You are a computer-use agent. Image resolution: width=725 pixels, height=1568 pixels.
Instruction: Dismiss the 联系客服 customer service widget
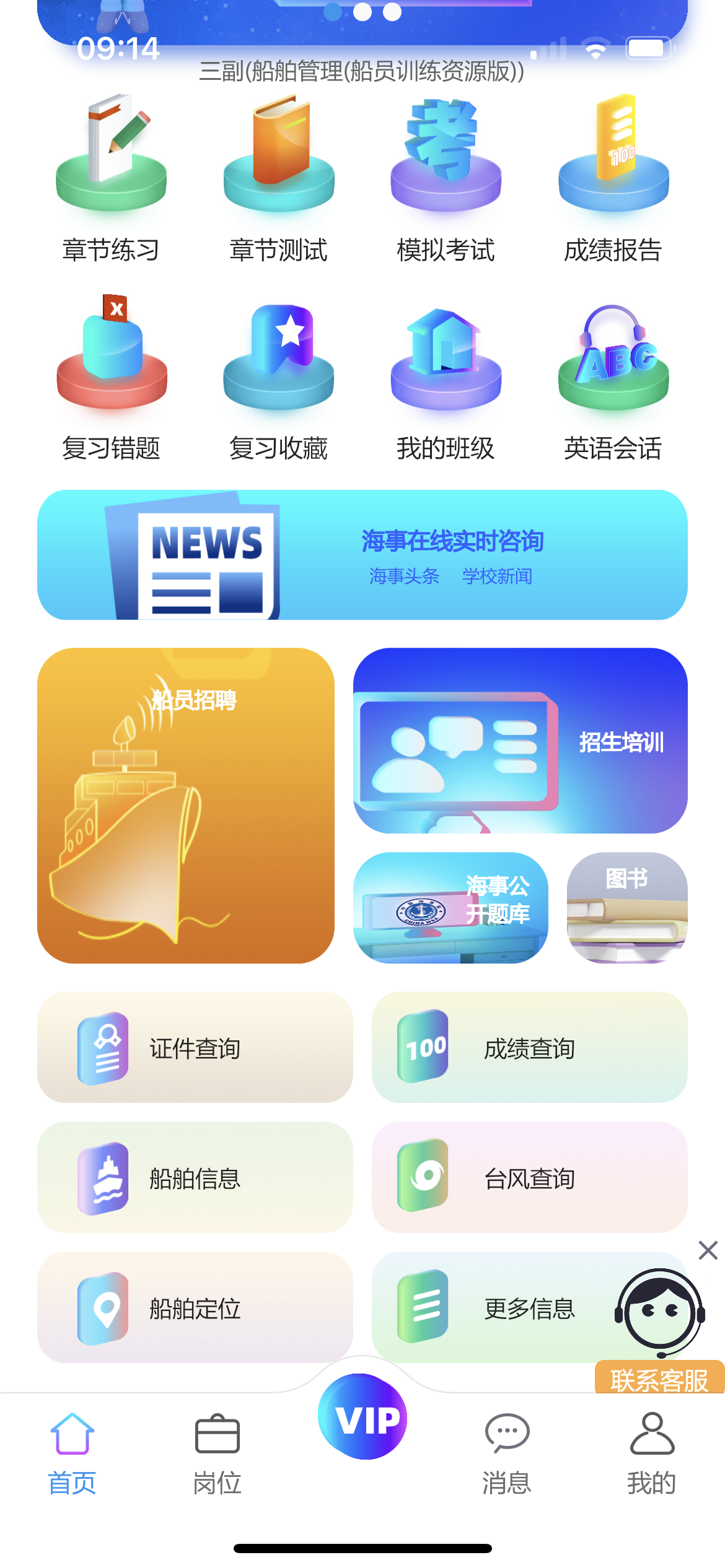707,1251
